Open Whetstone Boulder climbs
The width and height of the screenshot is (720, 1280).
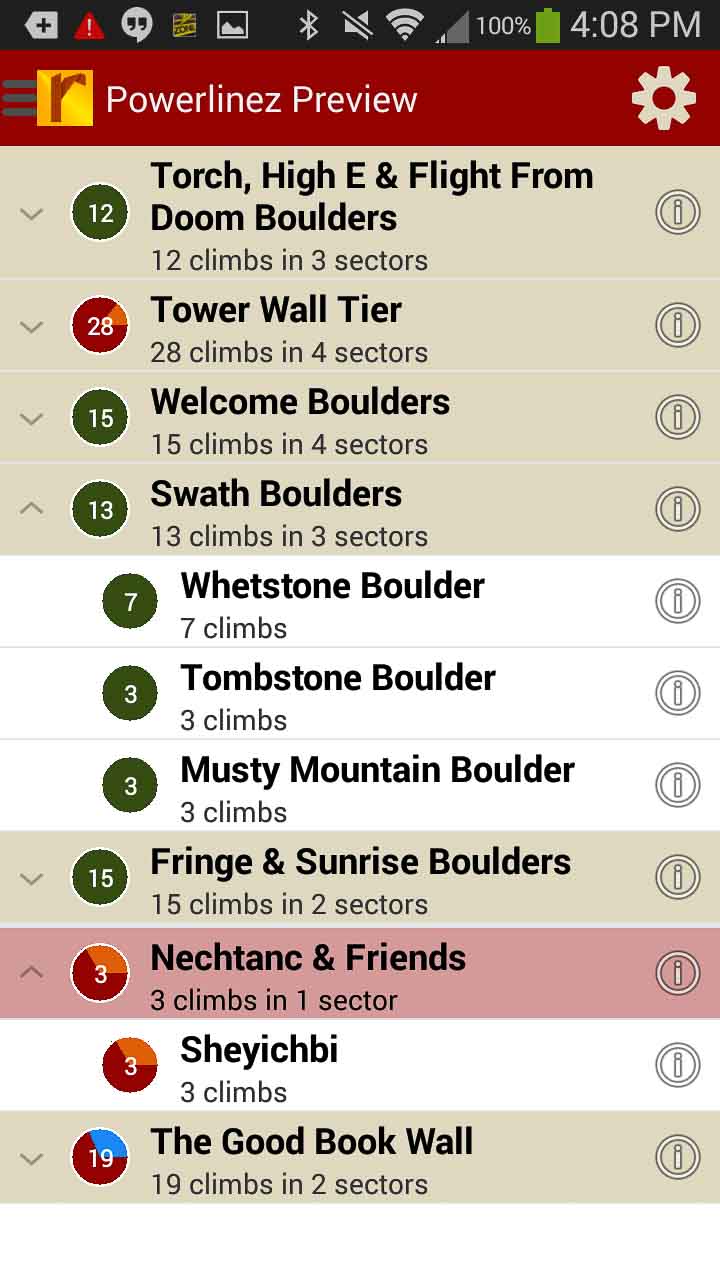(332, 602)
